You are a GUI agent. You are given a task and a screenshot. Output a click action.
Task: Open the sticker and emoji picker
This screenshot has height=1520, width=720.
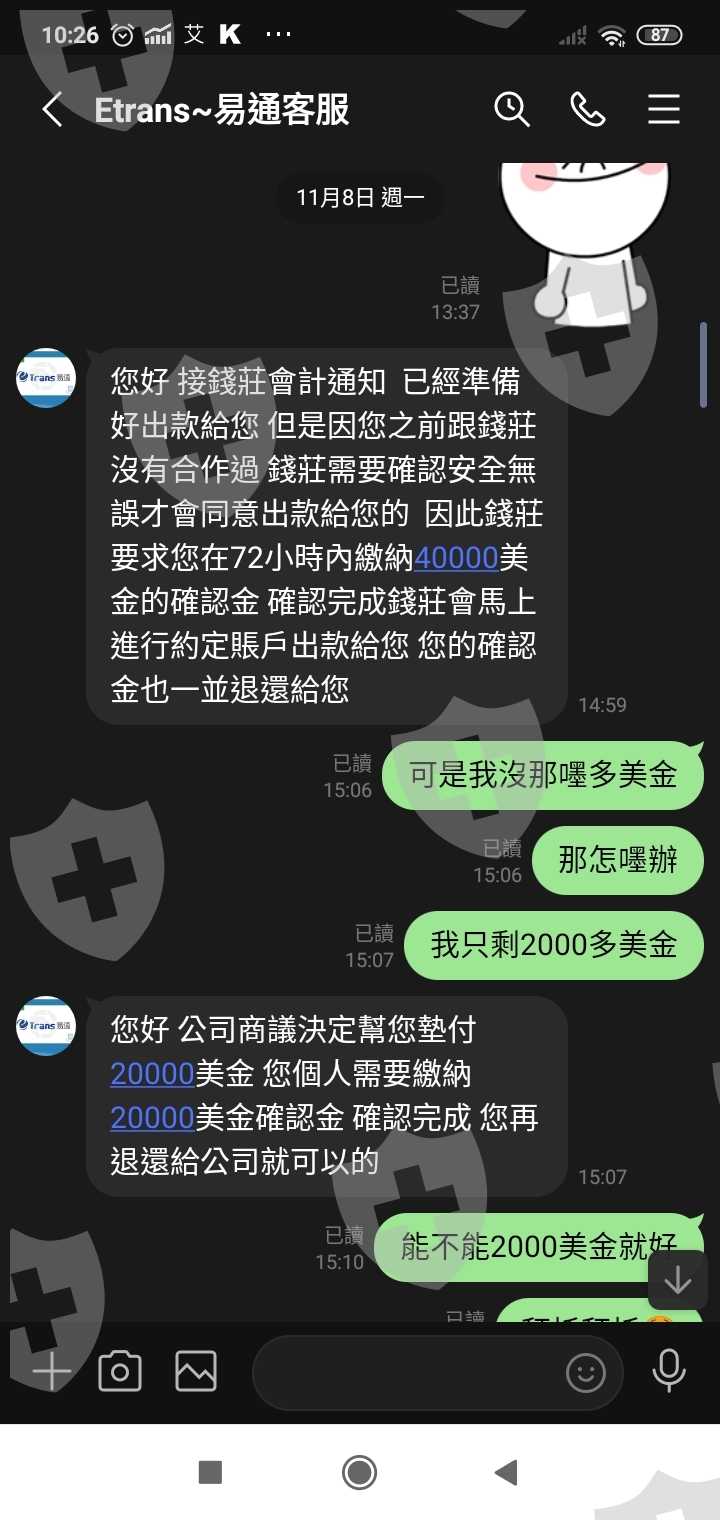(586, 1372)
